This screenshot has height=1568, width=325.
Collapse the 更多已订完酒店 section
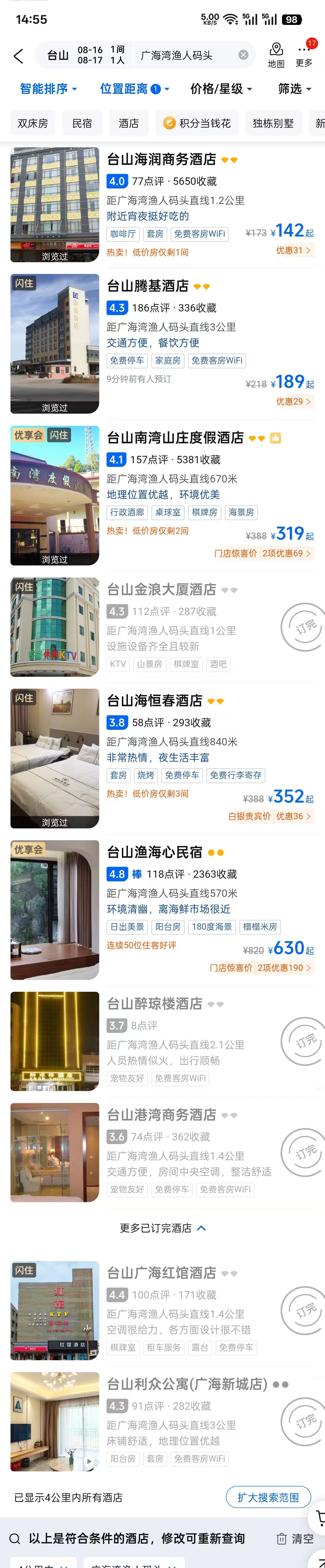(x=162, y=1228)
